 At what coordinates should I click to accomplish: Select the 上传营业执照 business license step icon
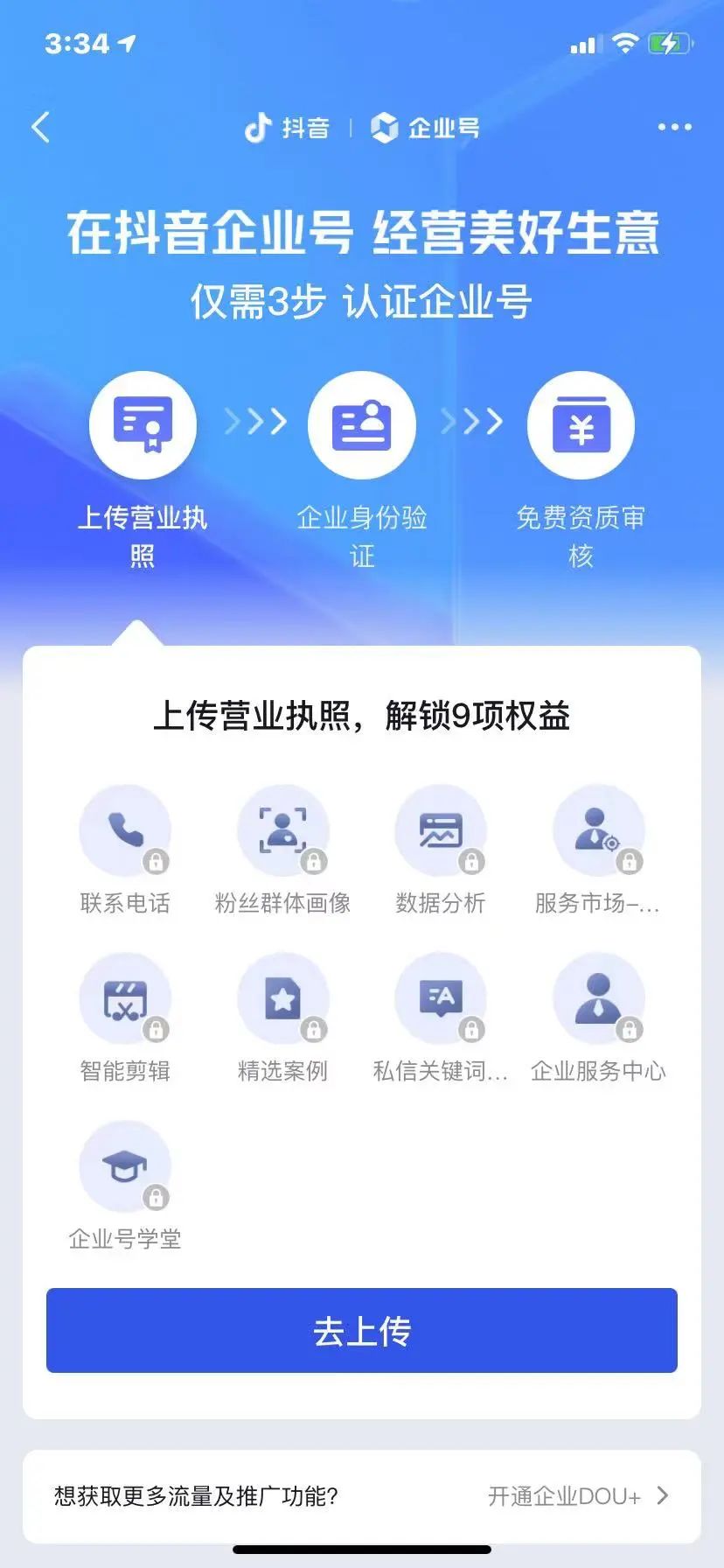pos(143,423)
